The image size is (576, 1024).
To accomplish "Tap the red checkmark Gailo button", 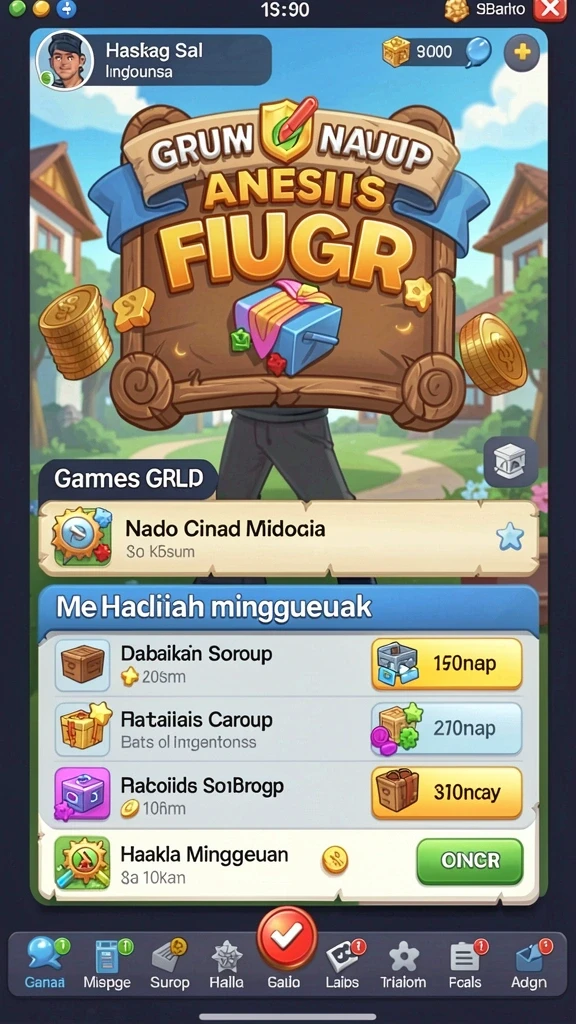I will 285,938.
